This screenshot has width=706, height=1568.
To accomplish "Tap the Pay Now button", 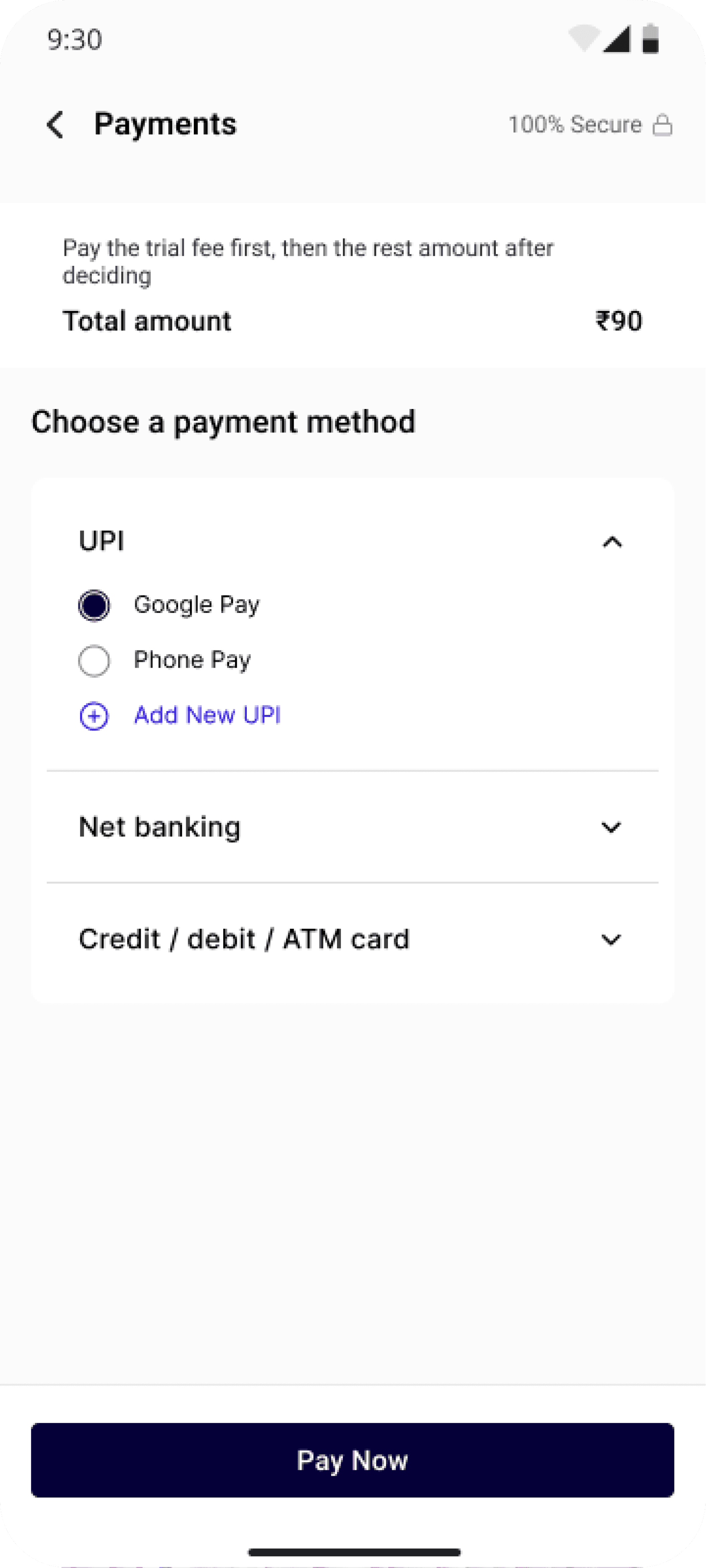I will [353, 1460].
